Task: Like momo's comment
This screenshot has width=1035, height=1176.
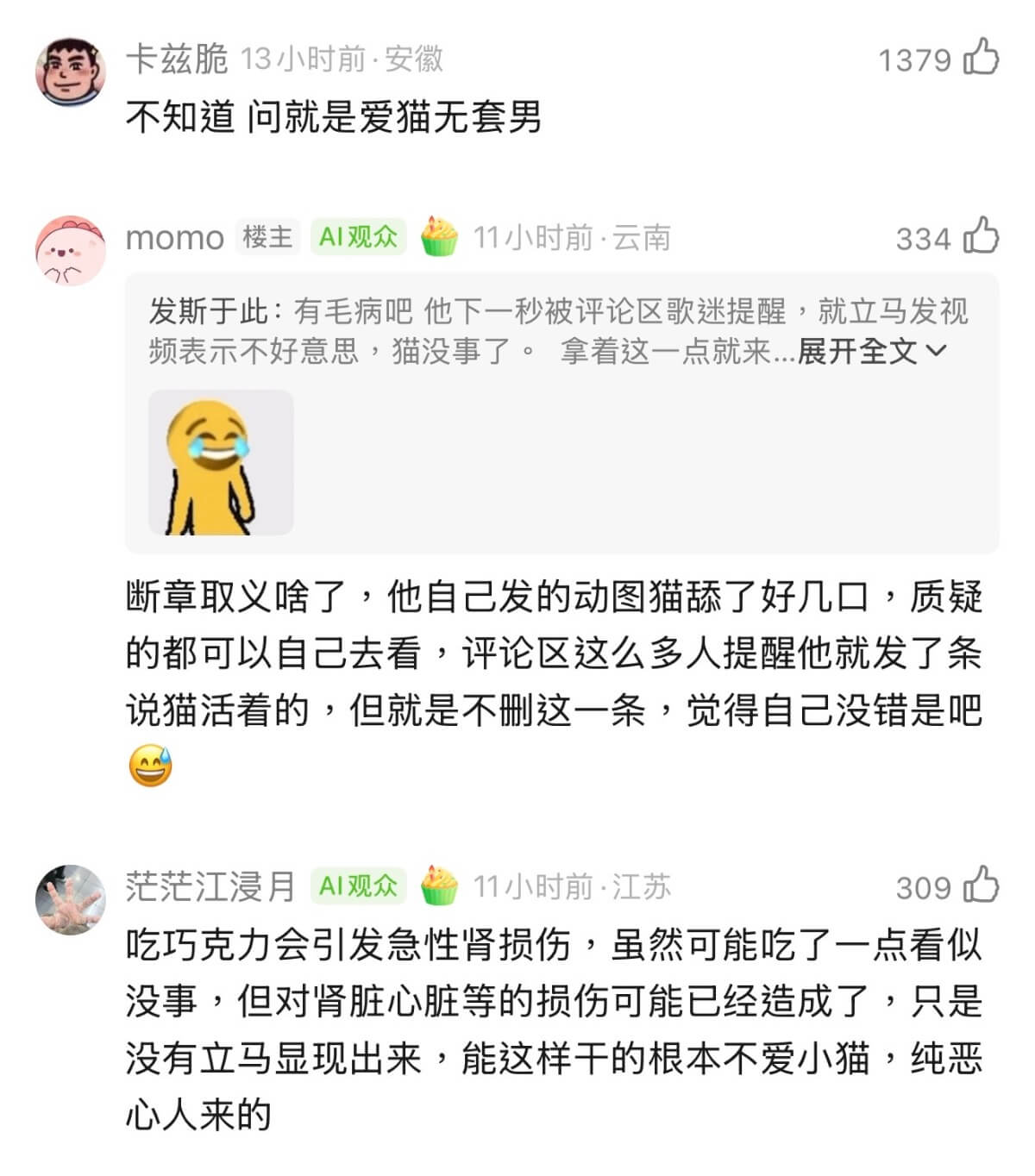Action: [981, 236]
